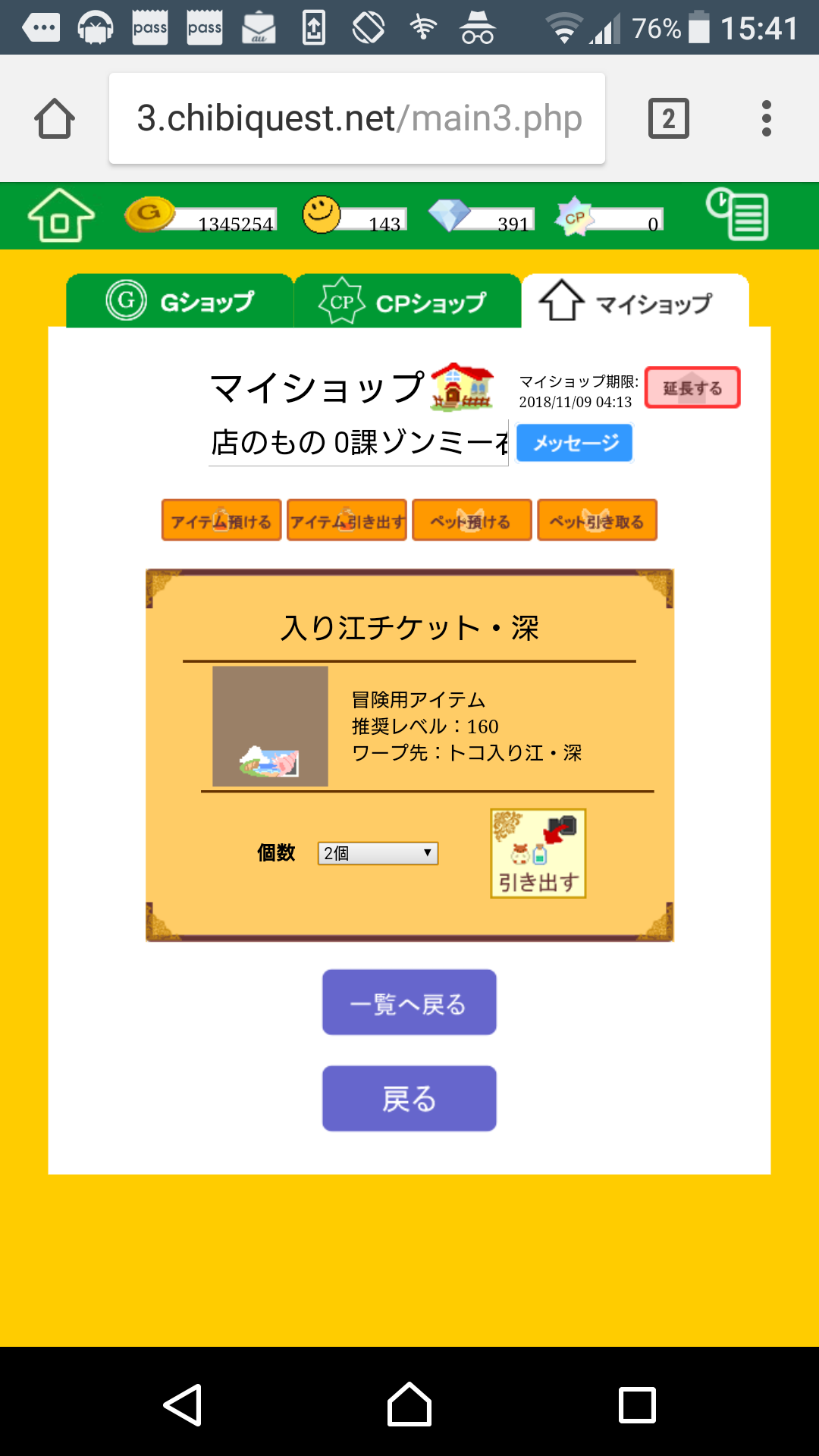Edit the shop message text field
The height and width of the screenshot is (1456, 819).
(358, 443)
